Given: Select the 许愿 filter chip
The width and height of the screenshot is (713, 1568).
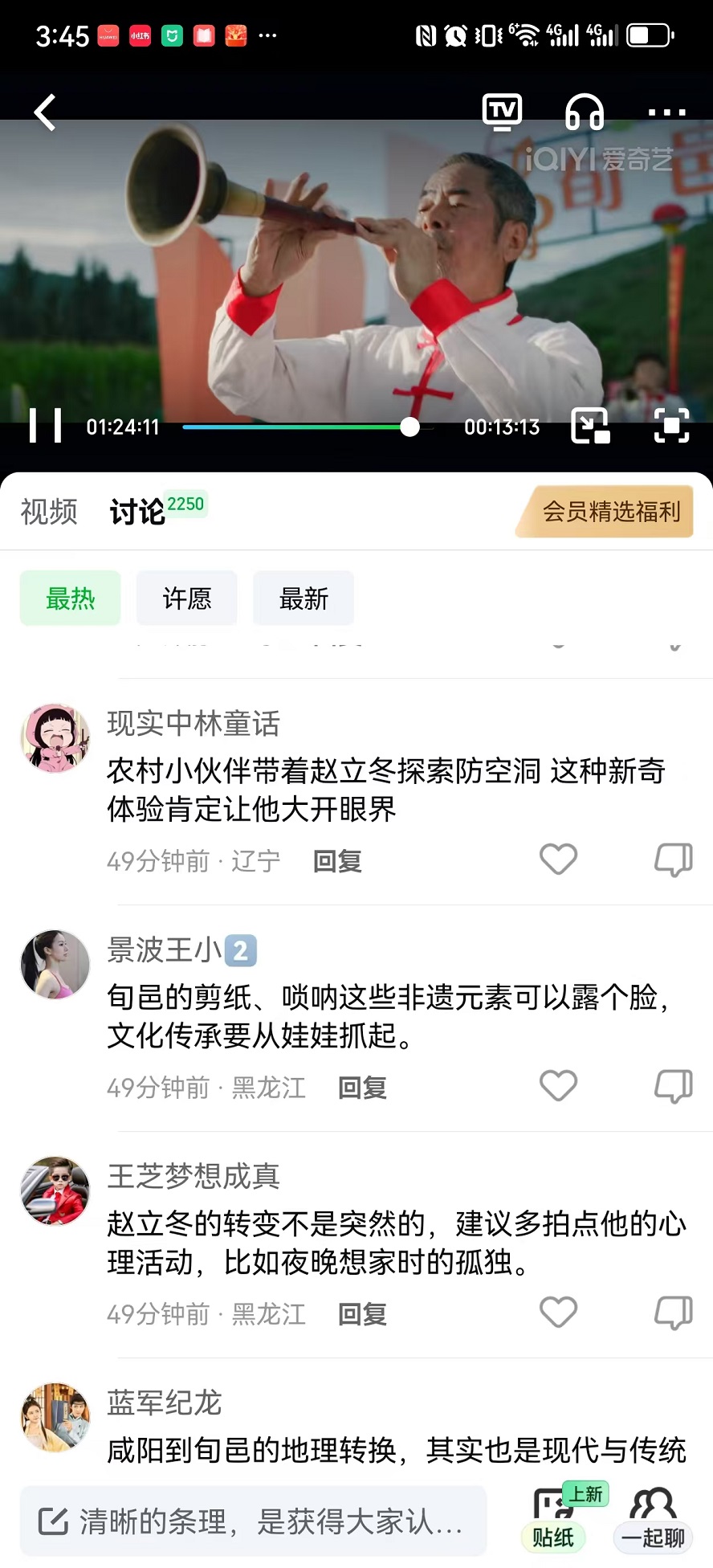Looking at the screenshot, I should click(186, 598).
